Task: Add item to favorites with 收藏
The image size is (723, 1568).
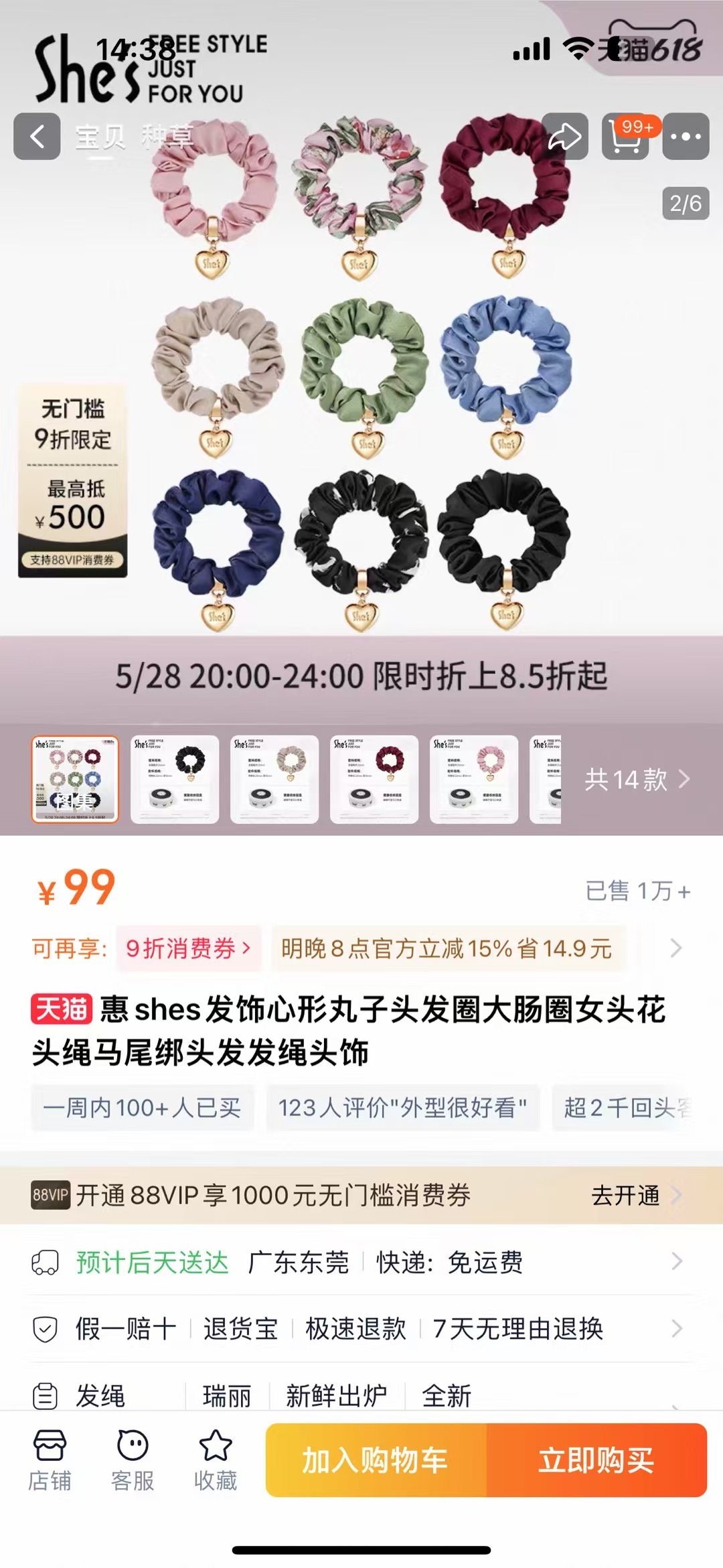Action: point(216,1461)
